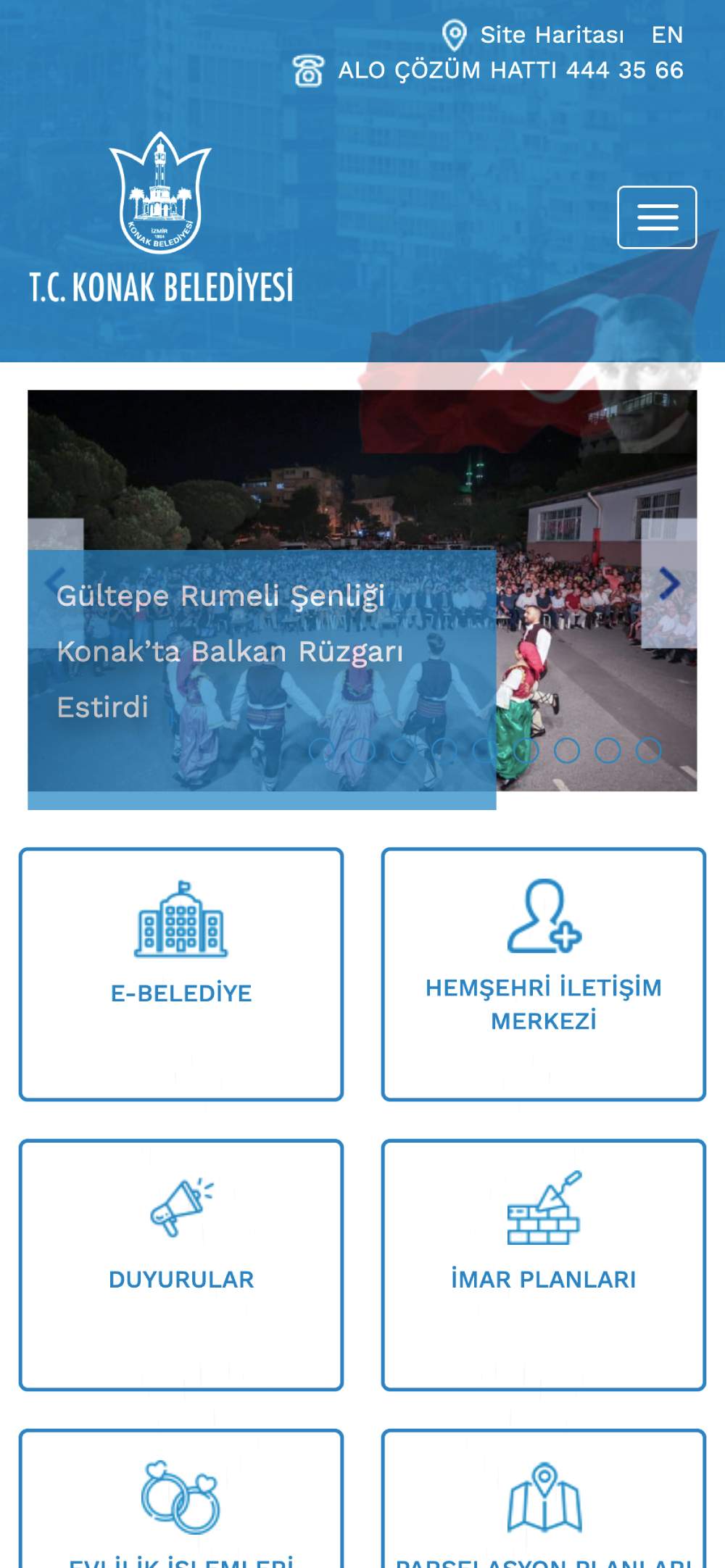725x1568 pixels.
Task: Open the Parselasyon Planları card
Action: click(x=544, y=1507)
